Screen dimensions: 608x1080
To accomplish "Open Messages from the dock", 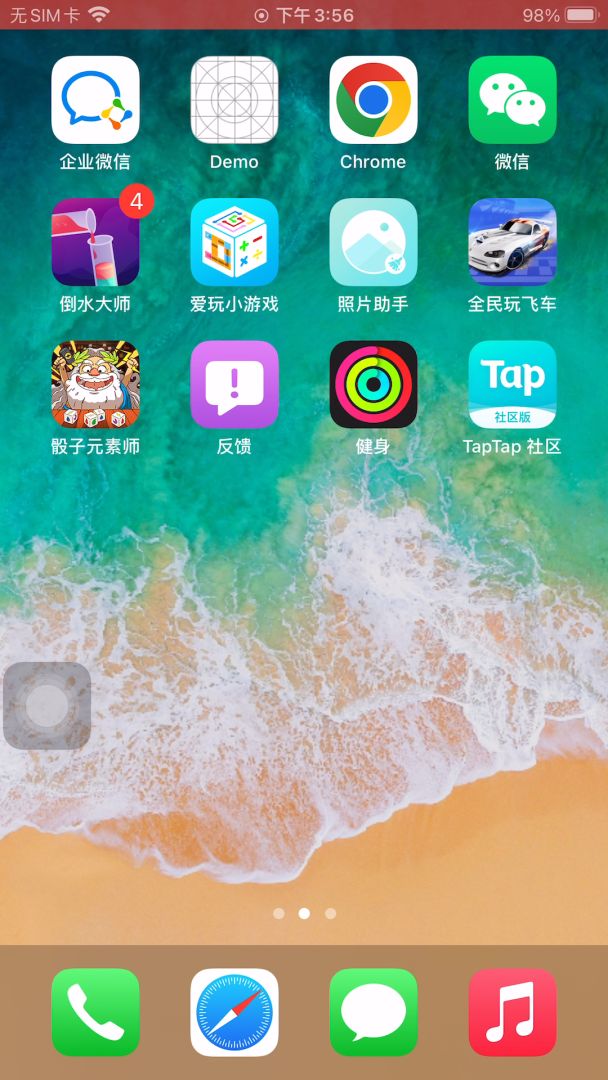I will pyautogui.click(x=373, y=1012).
